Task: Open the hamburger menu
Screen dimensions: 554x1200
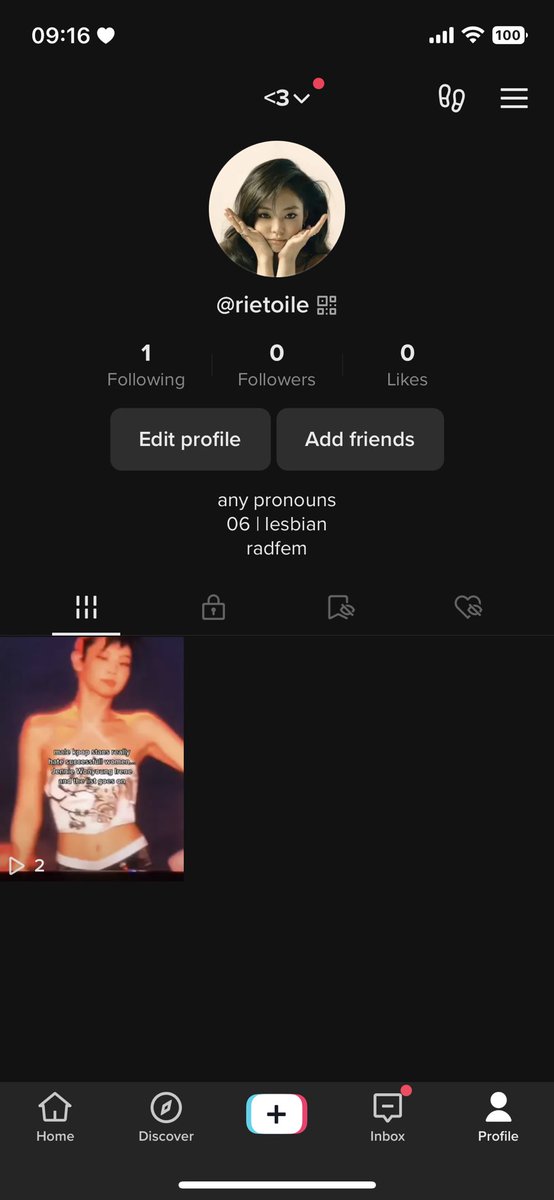Action: 514,98
